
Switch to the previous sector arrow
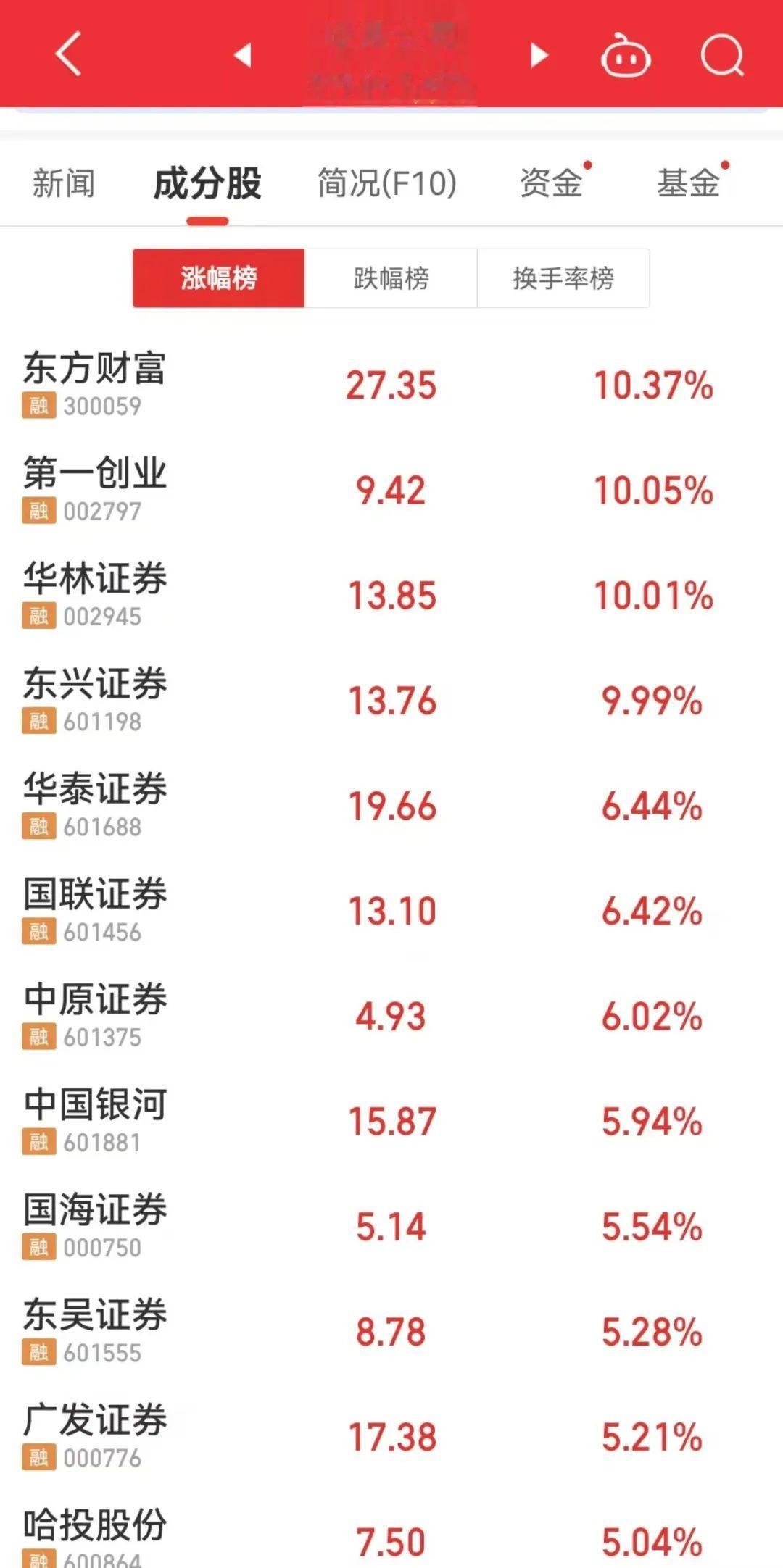(244, 55)
